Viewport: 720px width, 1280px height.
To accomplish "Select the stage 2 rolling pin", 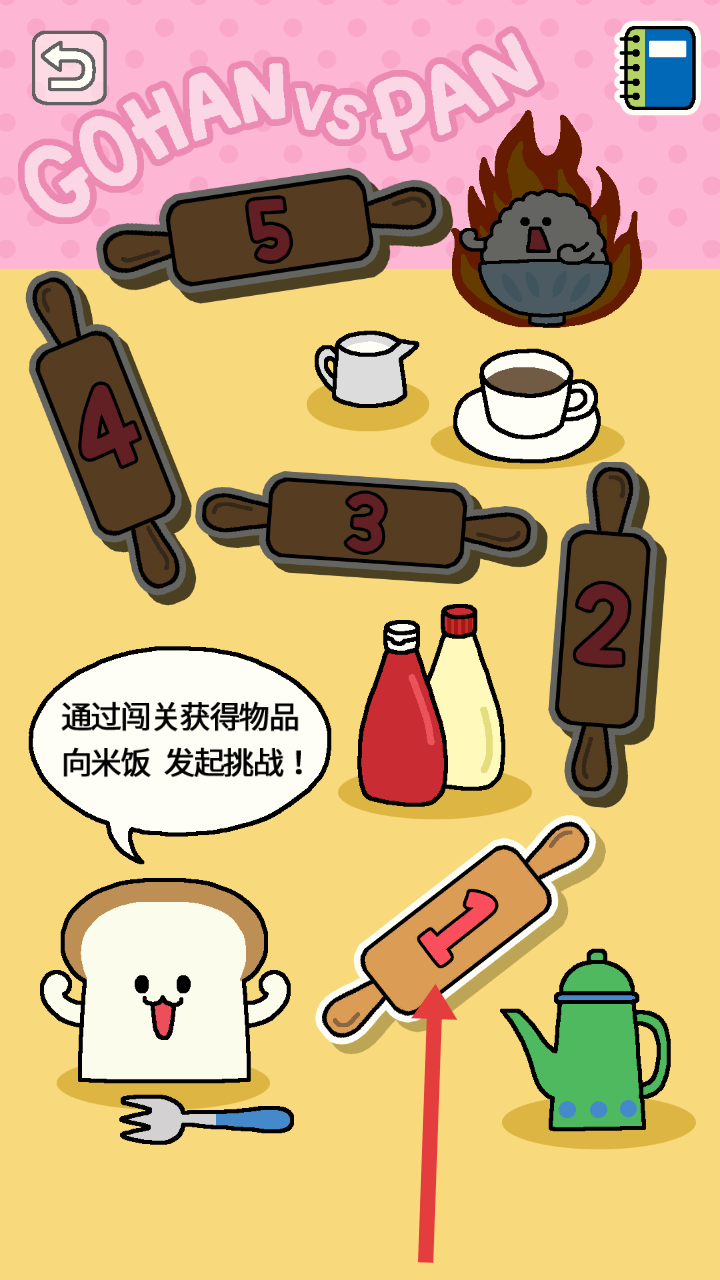I will pos(602,627).
